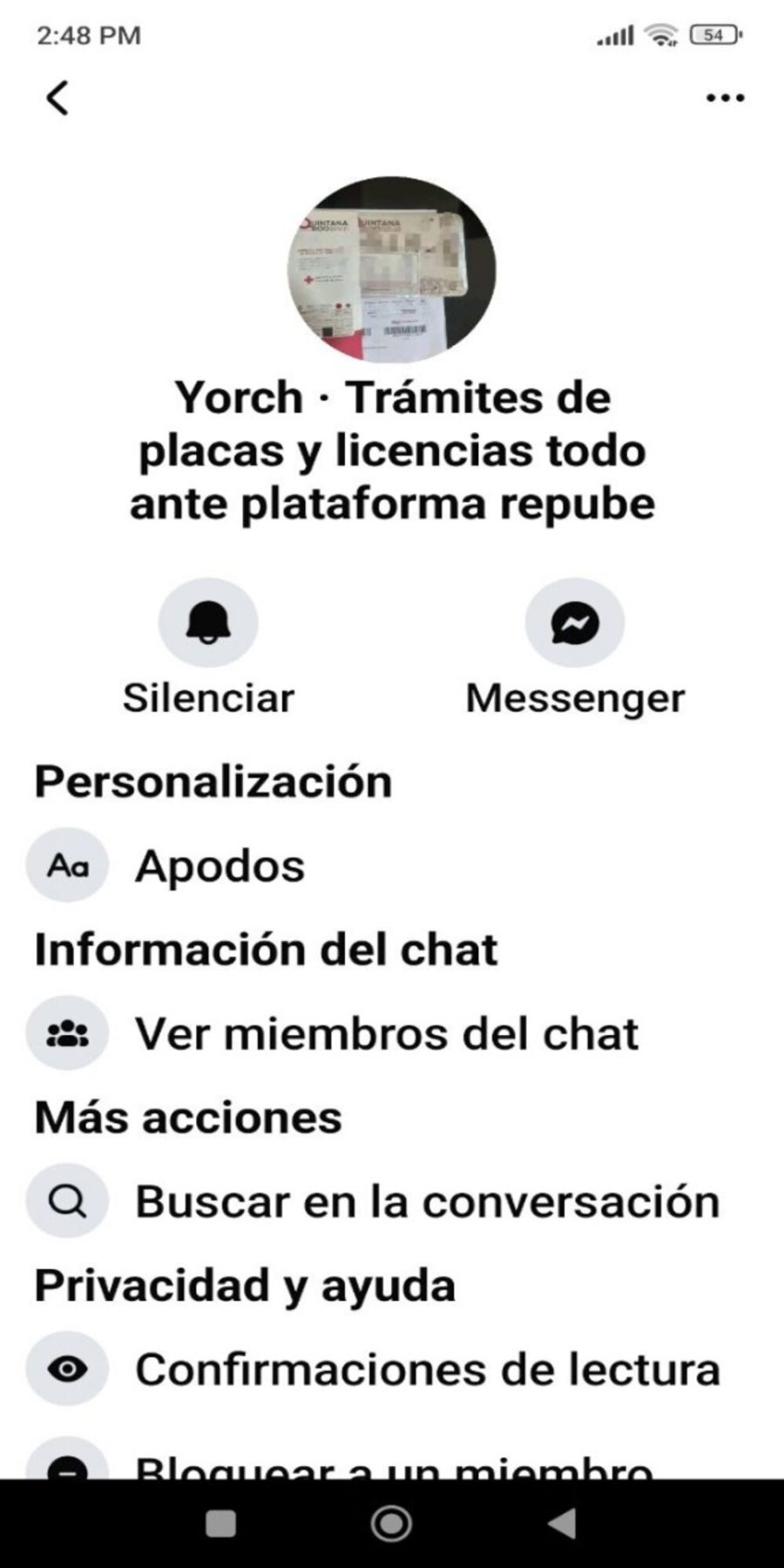Mute this chat with Silenciar

[208, 623]
